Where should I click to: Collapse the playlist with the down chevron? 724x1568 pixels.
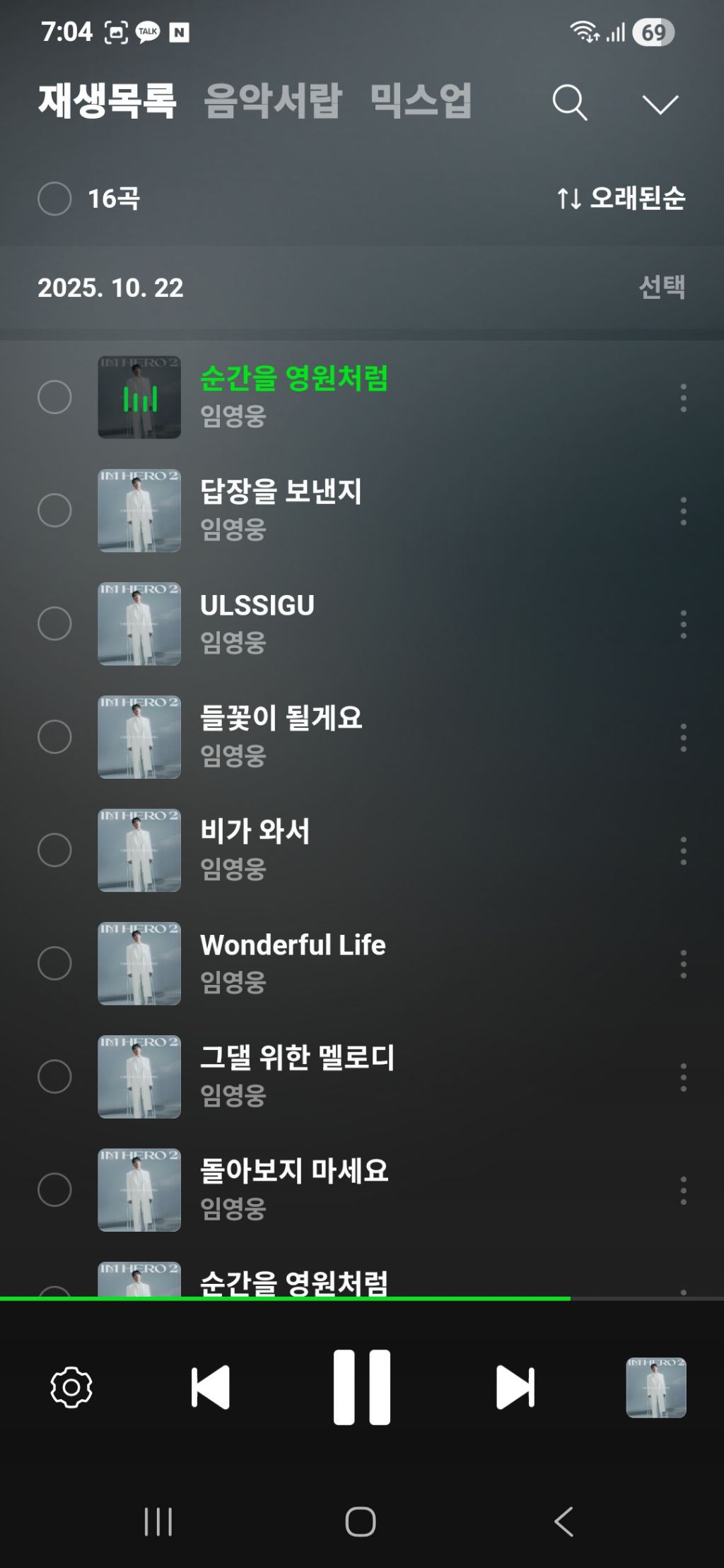tap(660, 104)
